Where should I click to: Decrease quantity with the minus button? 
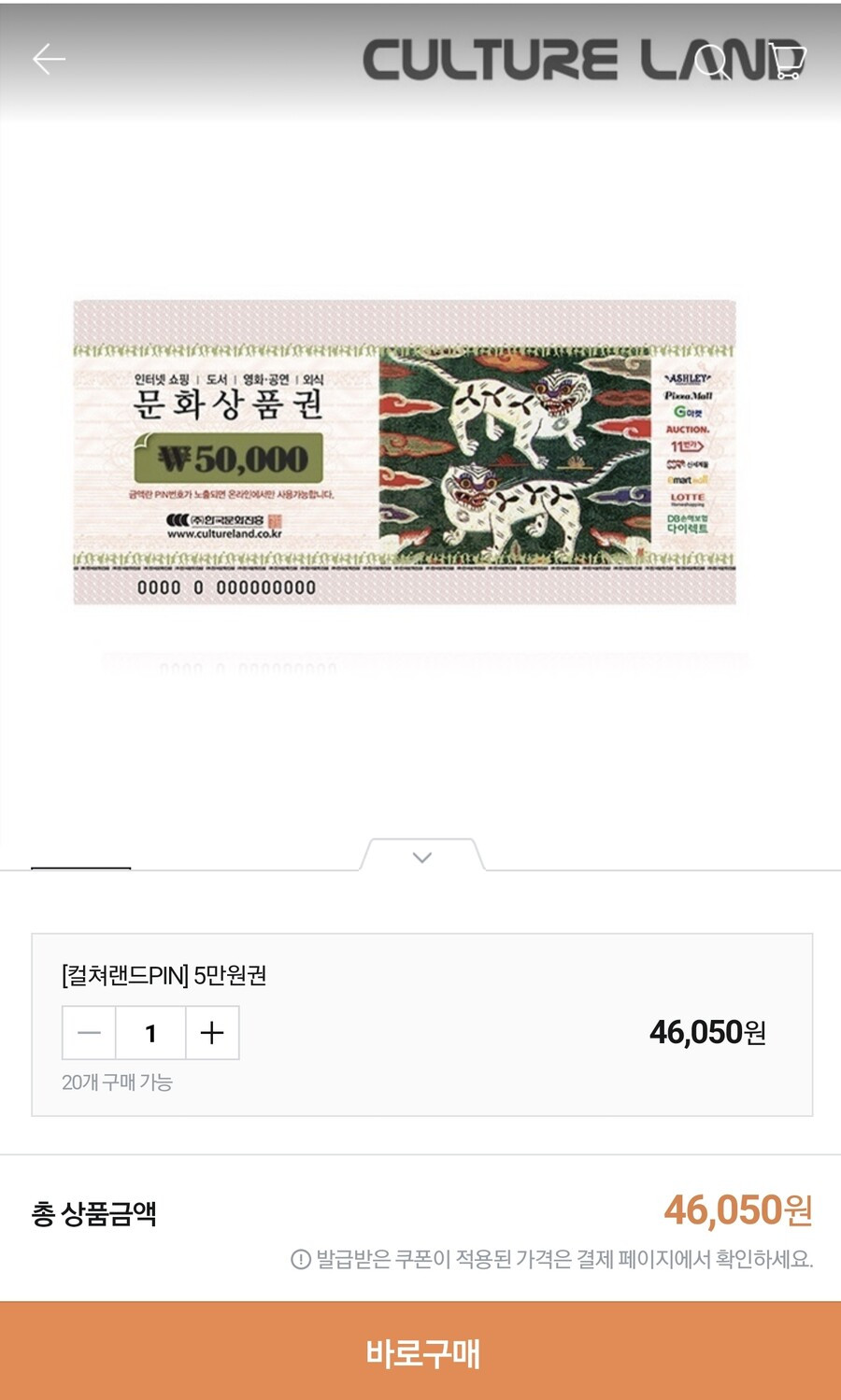click(90, 1033)
